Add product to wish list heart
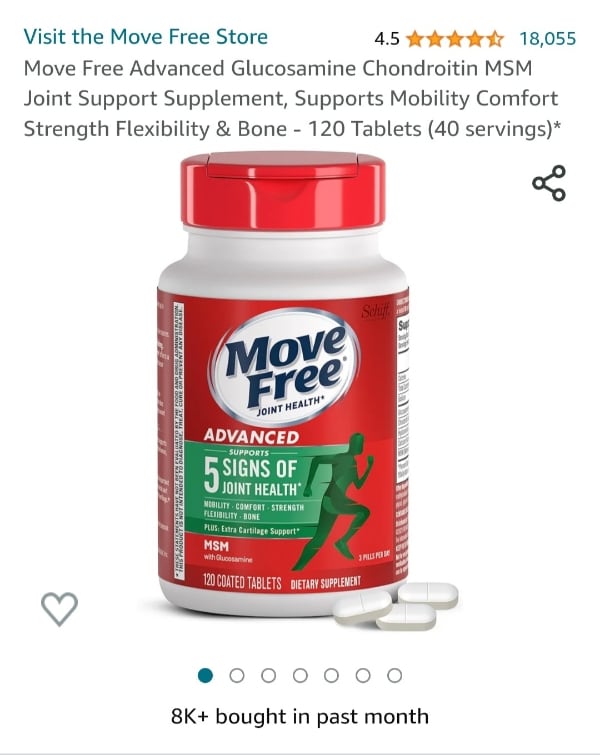 (59, 608)
